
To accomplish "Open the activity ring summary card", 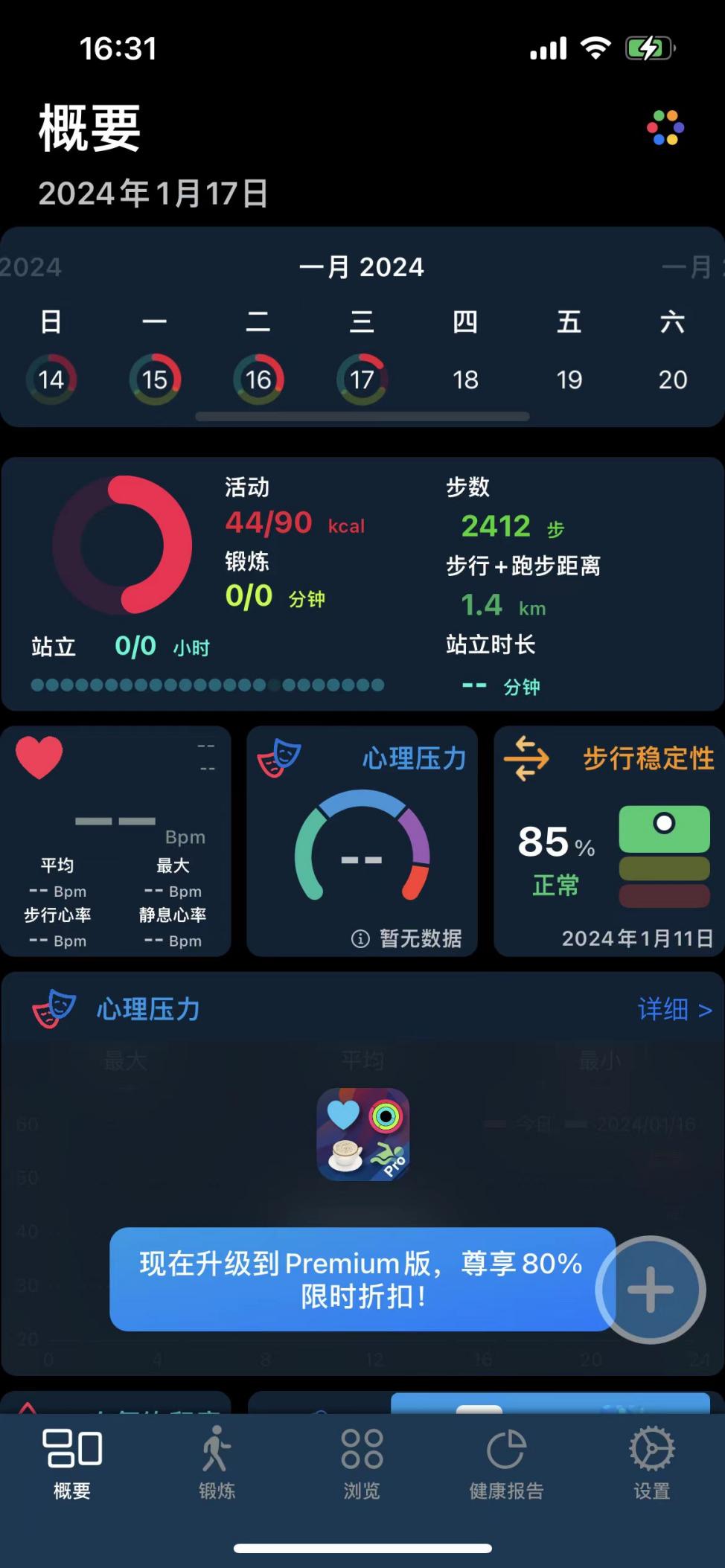I will [x=123, y=545].
